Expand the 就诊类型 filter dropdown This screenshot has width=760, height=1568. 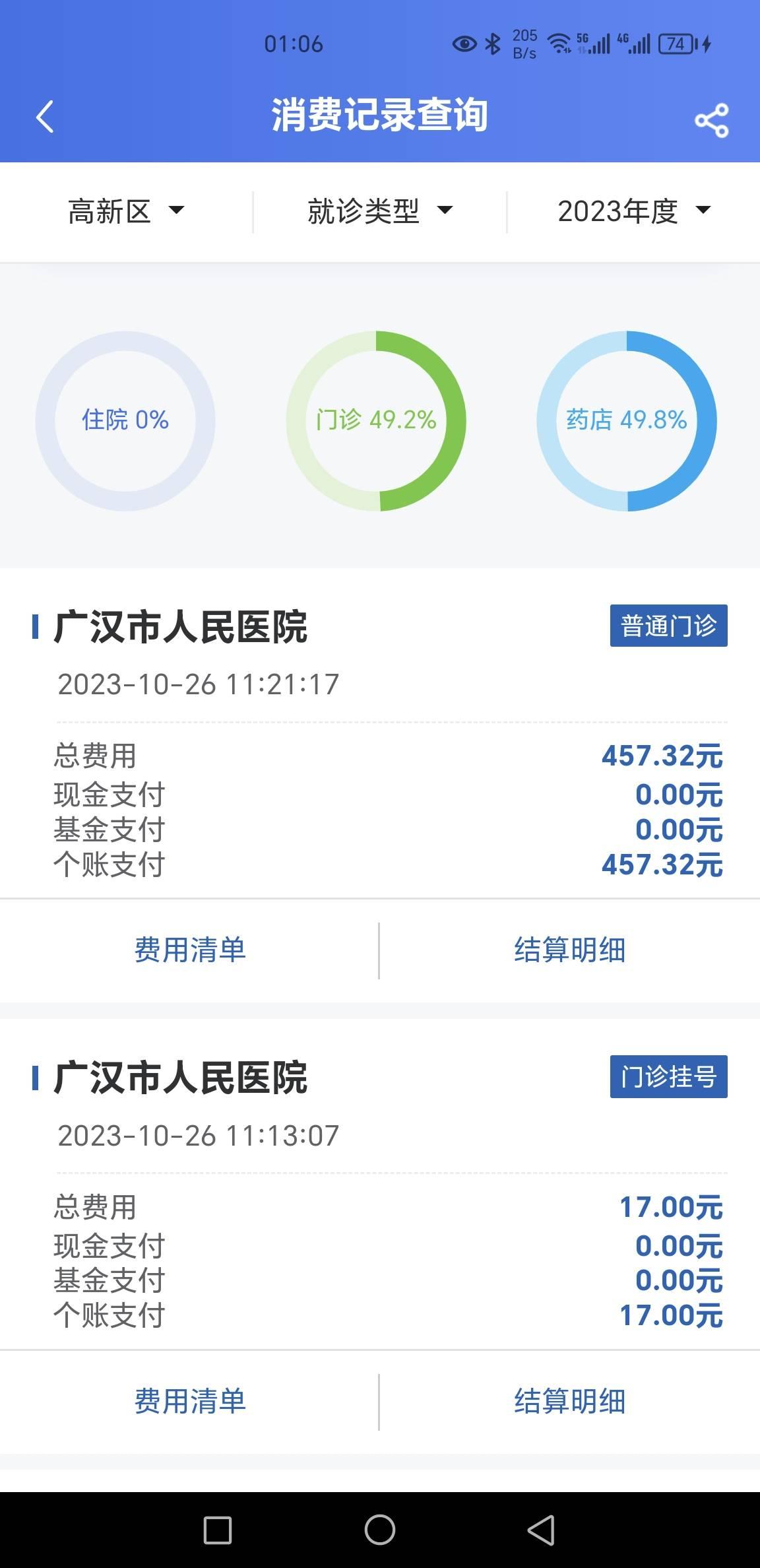380,211
